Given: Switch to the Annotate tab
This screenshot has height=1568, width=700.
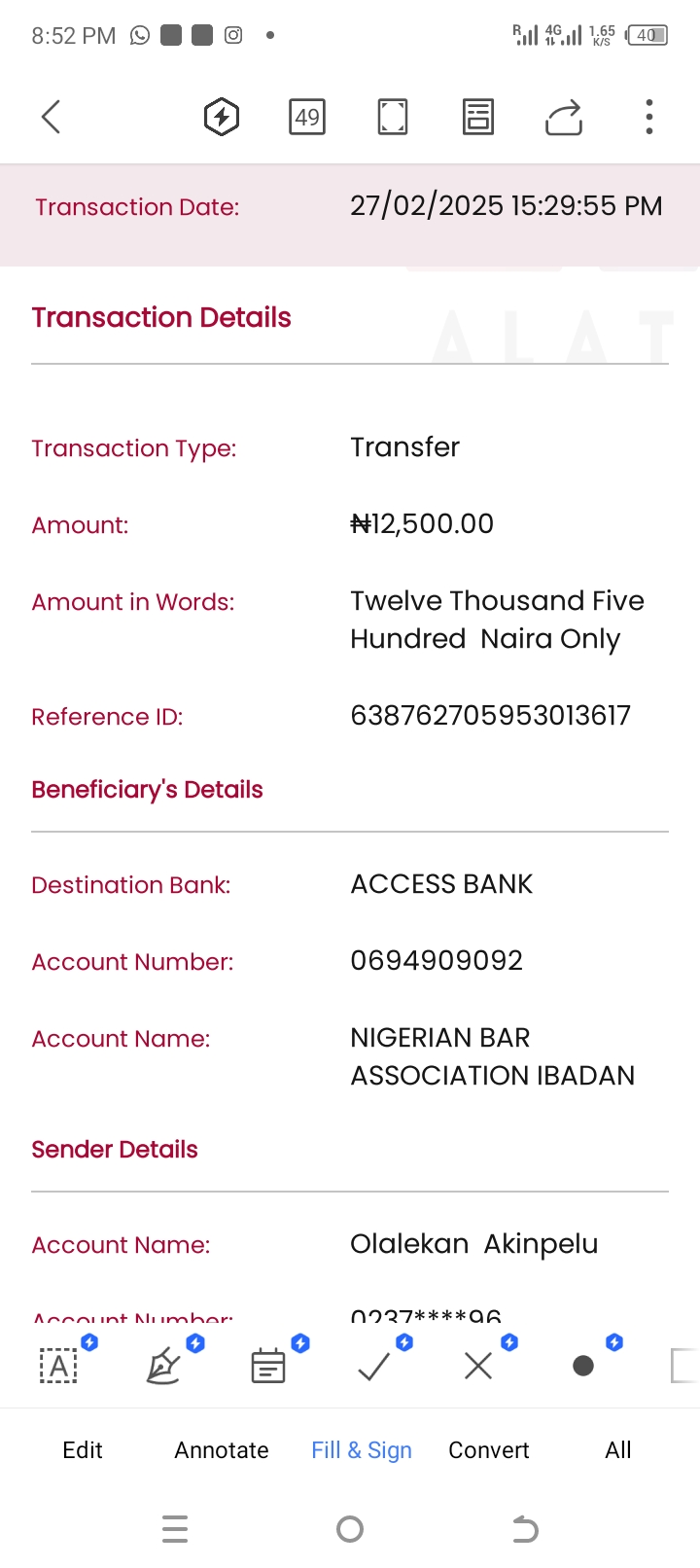Looking at the screenshot, I should (222, 1450).
